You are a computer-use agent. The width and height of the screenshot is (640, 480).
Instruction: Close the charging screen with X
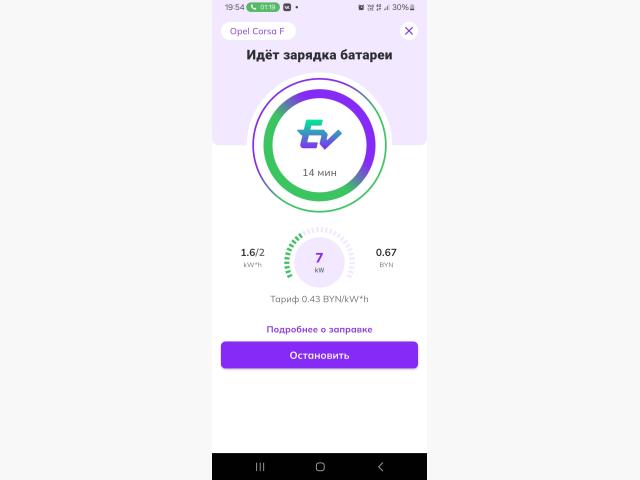408,31
